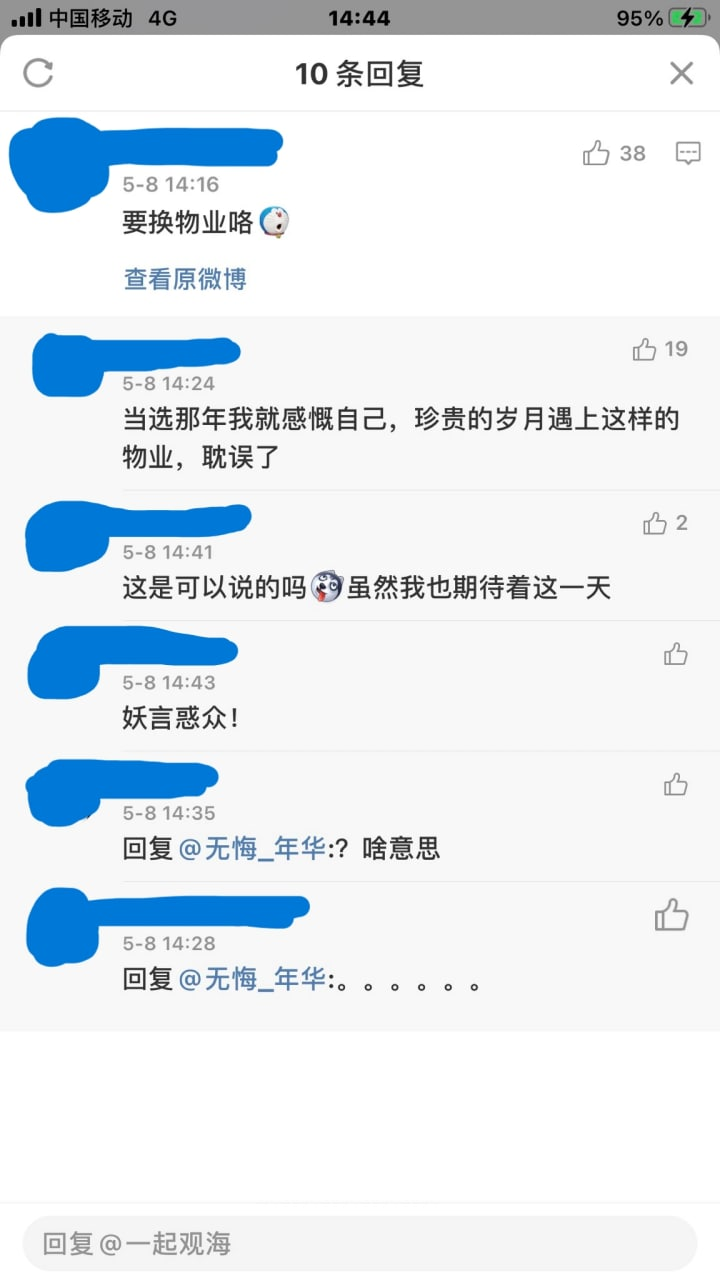Like the reply asking 啥意思
This screenshot has width=720, height=1280.
pyautogui.click(x=676, y=785)
